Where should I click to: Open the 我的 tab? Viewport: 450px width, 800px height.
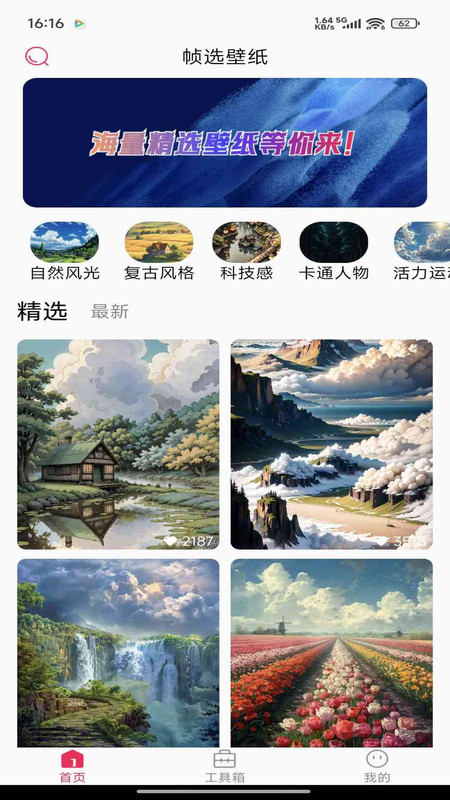tap(377, 767)
